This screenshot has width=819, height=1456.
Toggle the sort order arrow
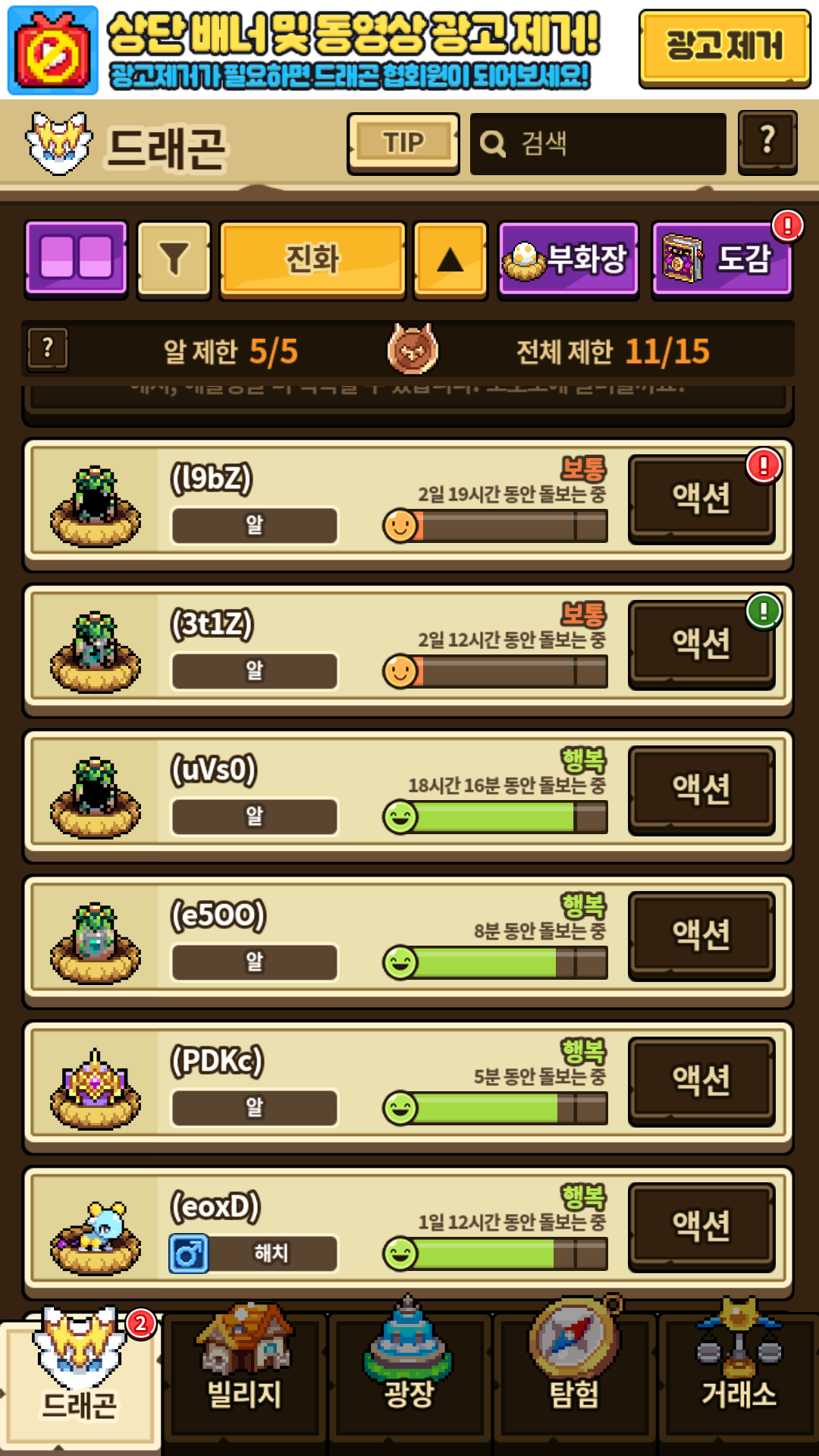(x=450, y=260)
